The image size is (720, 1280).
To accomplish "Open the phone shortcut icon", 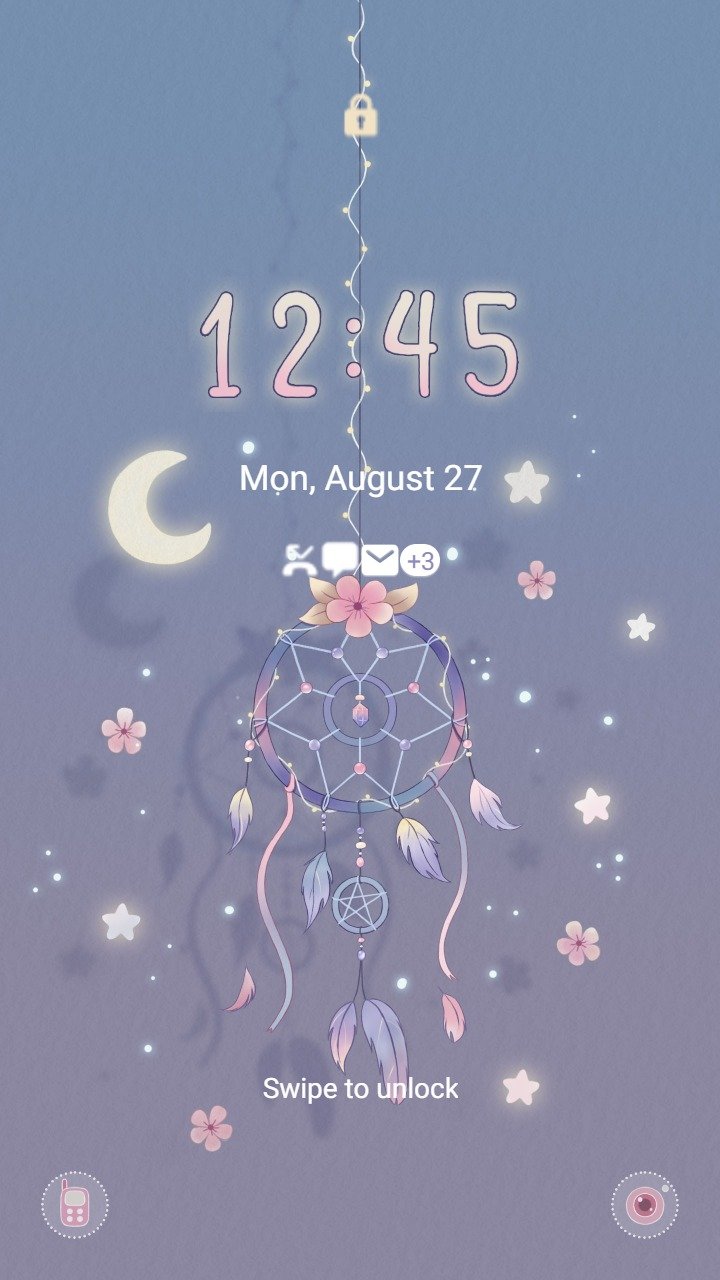I will point(75,1204).
